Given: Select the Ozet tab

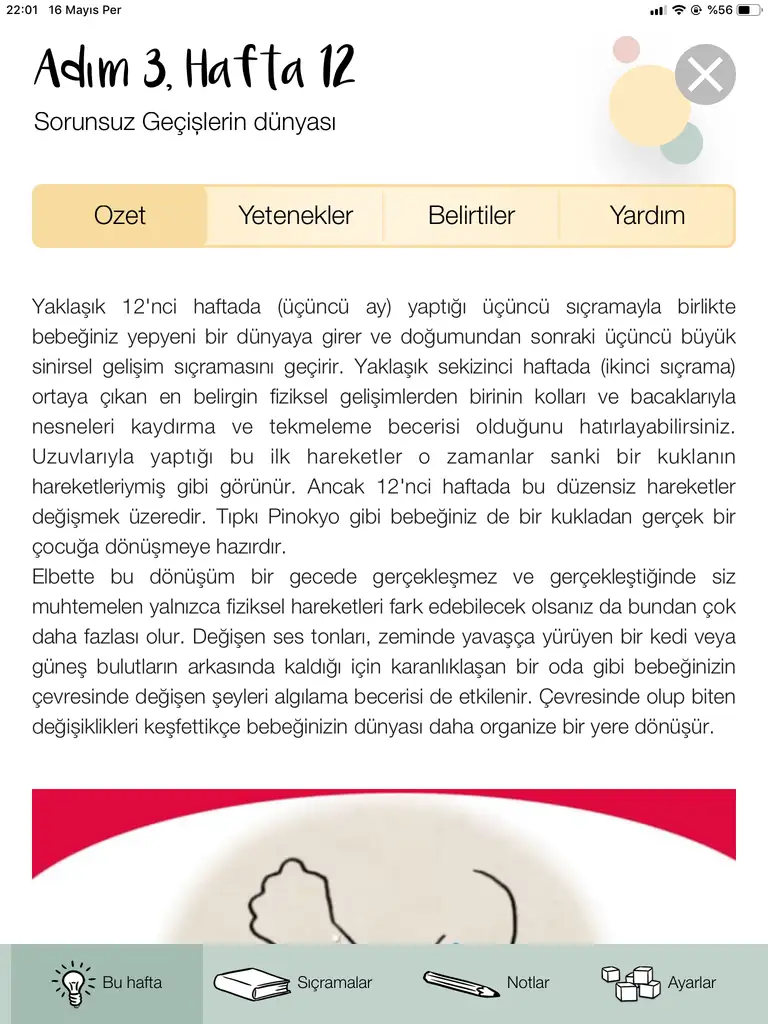Looking at the screenshot, I should pos(120,216).
